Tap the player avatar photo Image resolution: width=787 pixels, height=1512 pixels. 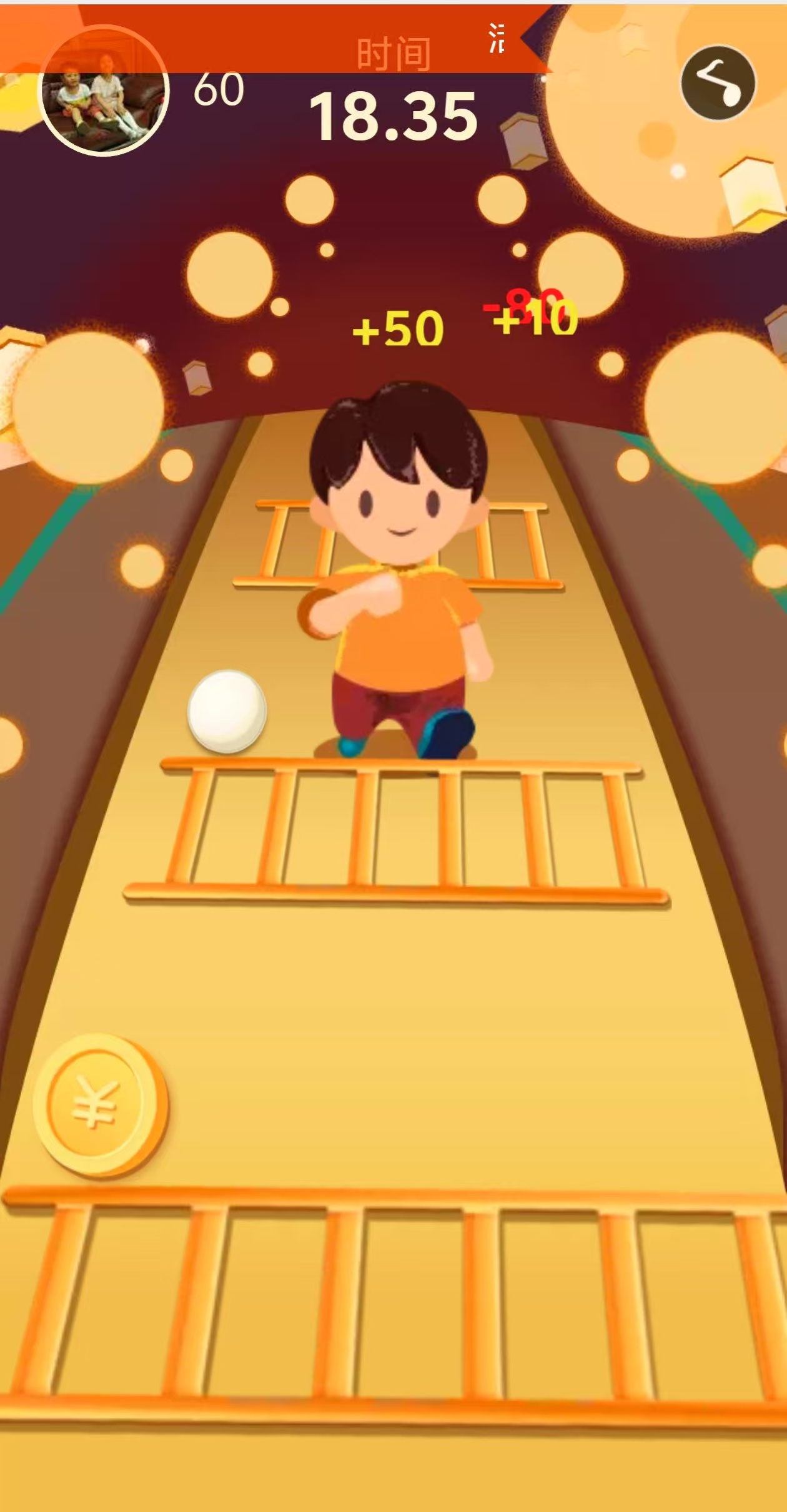(x=103, y=91)
